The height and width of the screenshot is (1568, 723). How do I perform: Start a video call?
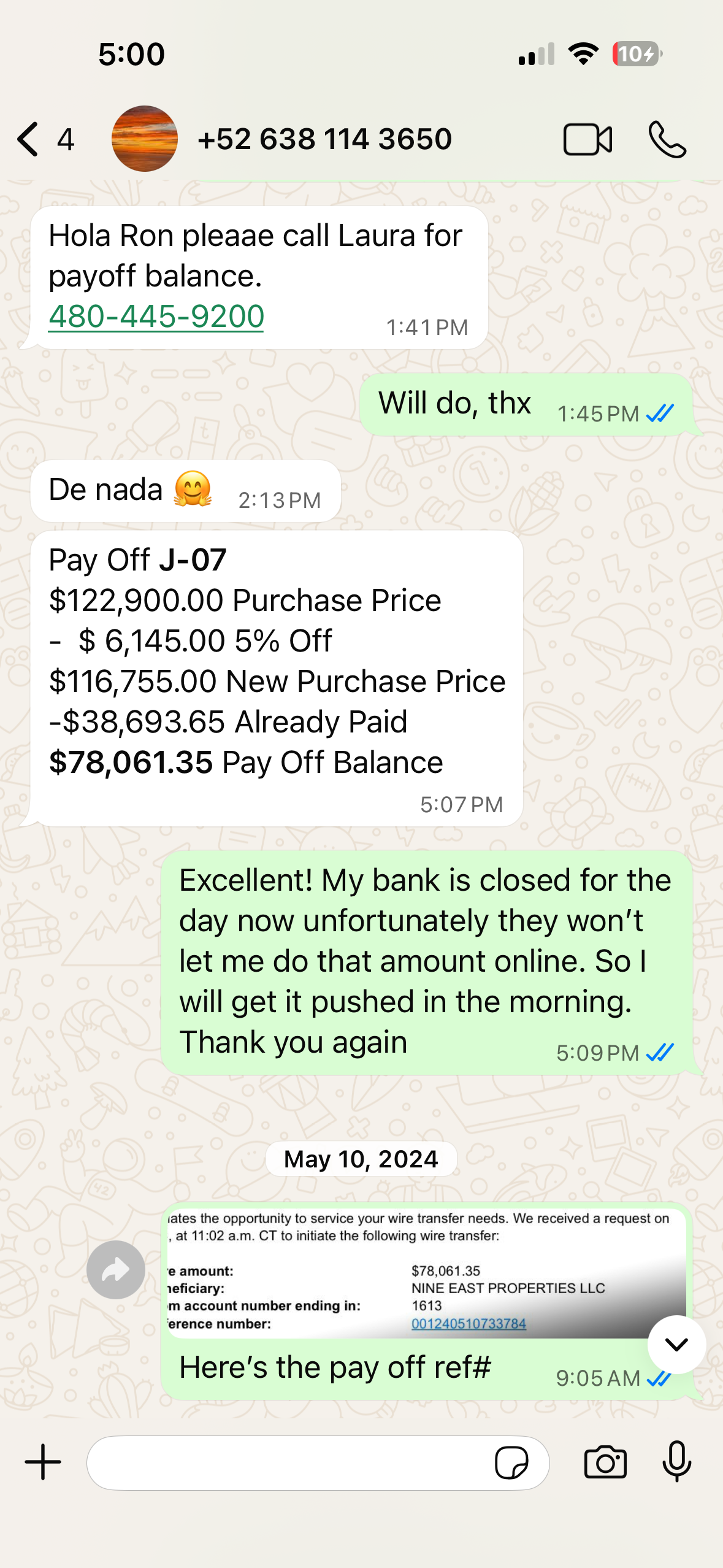(x=587, y=139)
